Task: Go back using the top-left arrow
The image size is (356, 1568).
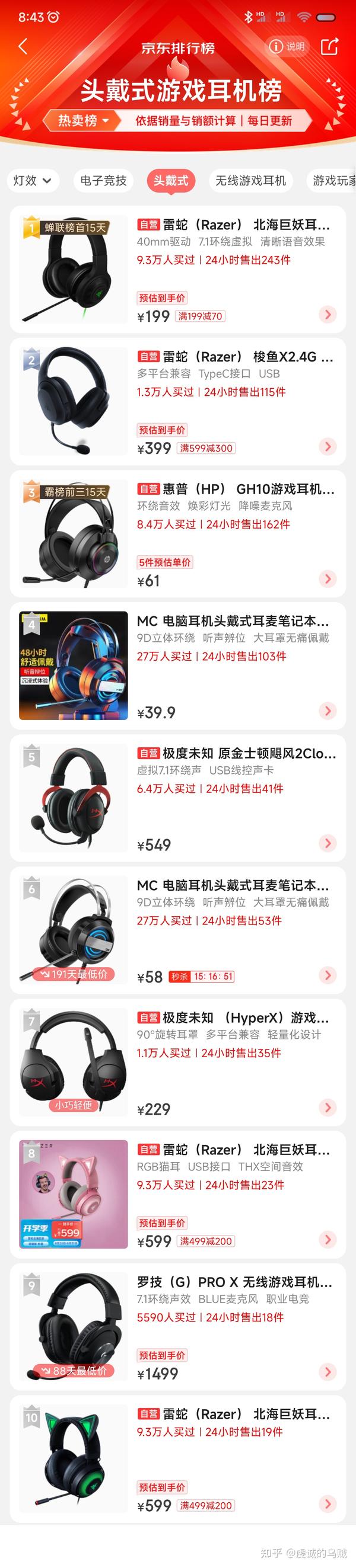Action: coord(23,46)
